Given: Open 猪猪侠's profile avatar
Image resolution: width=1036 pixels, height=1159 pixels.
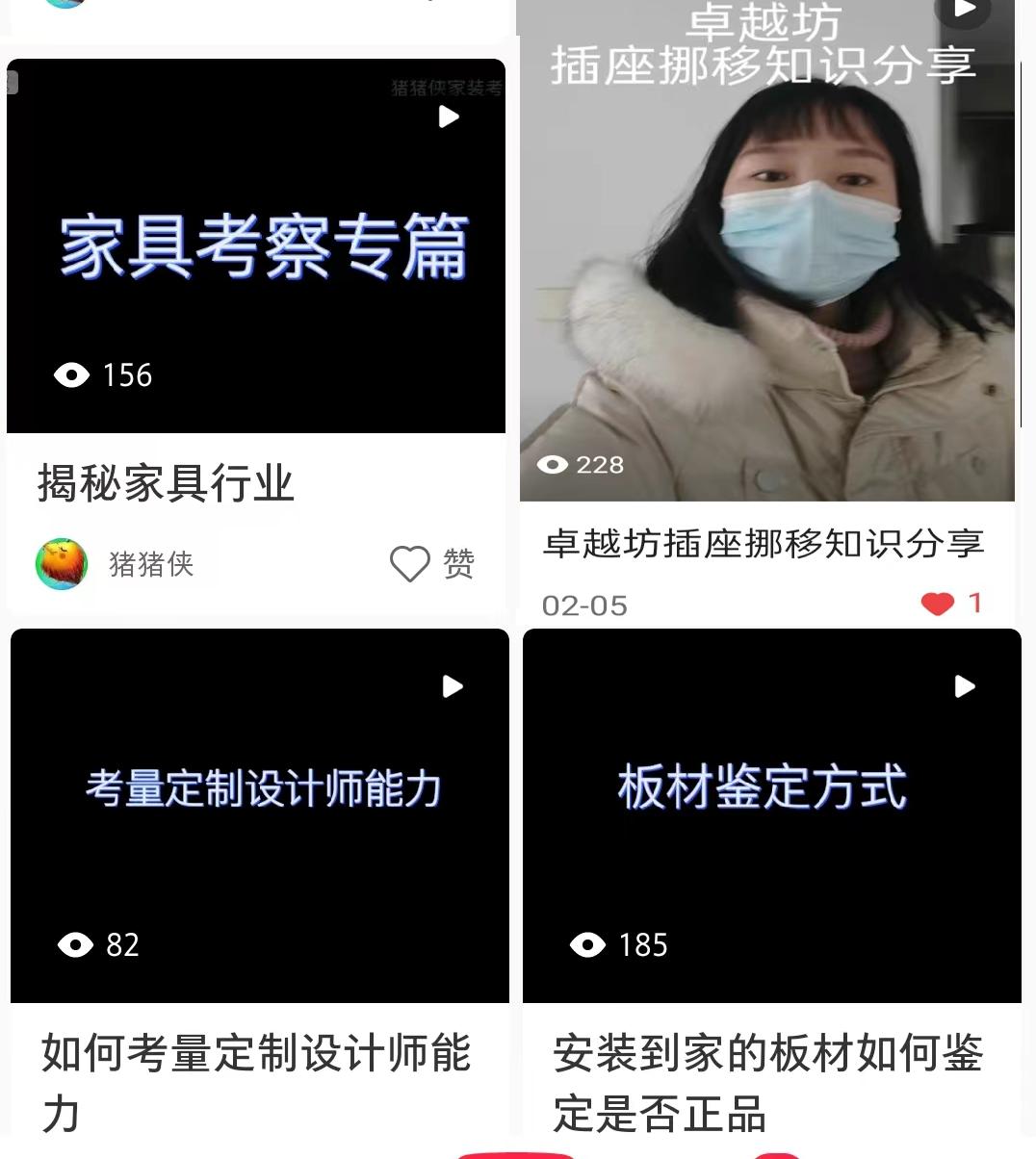Looking at the screenshot, I should point(61,564).
